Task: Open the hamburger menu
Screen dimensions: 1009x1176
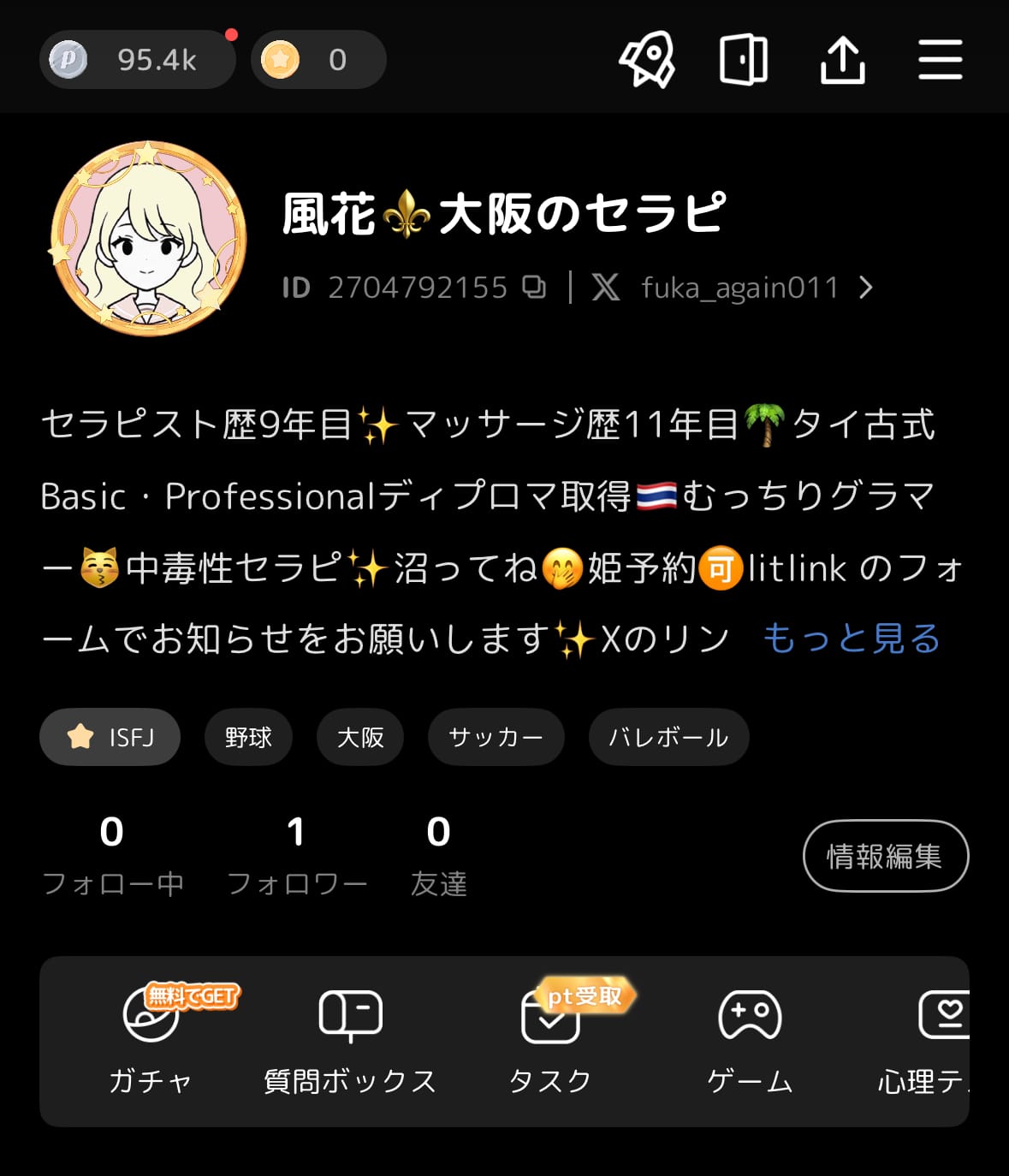Action: [x=940, y=60]
